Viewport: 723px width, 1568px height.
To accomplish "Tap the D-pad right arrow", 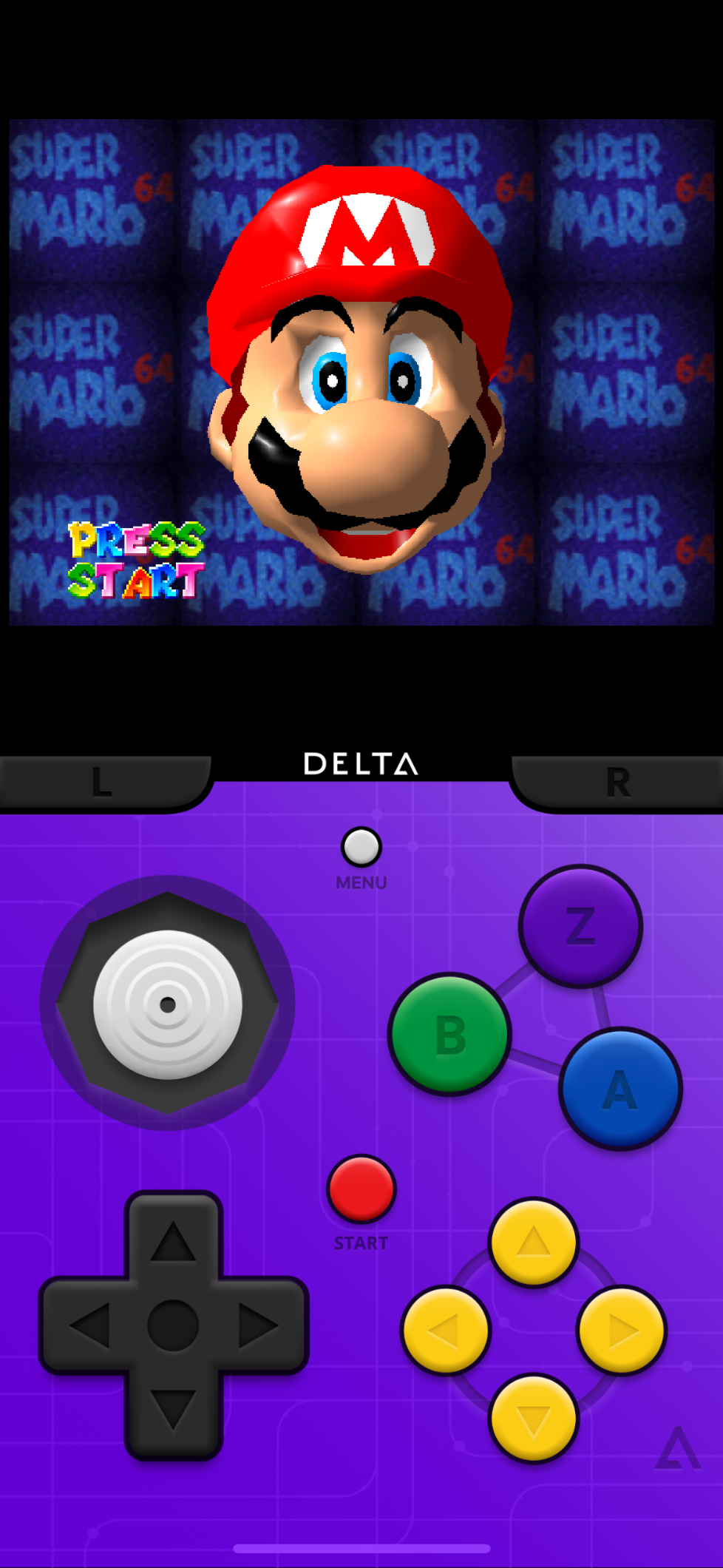I will click(x=258, y=1325).
